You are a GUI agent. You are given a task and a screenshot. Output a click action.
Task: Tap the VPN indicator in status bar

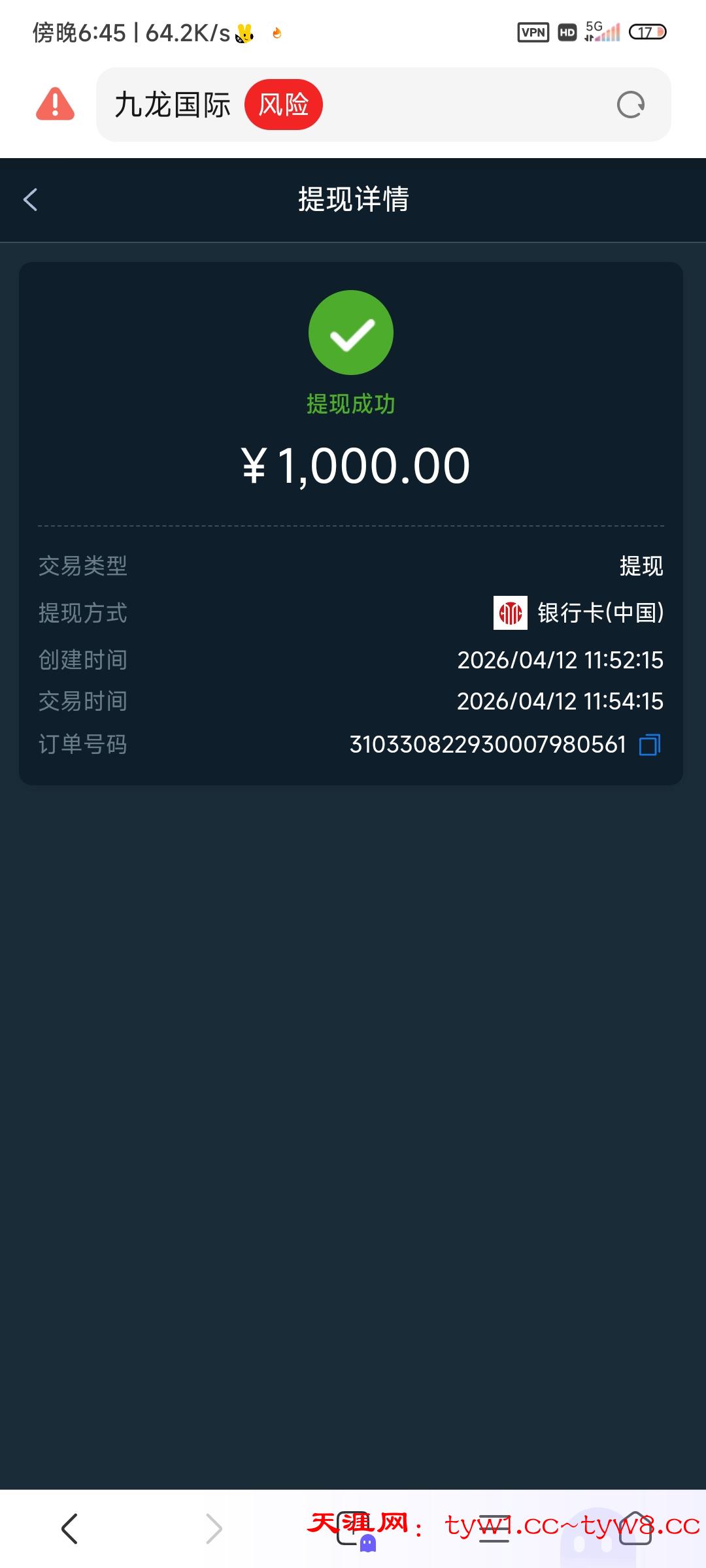[x=533, y=31]
